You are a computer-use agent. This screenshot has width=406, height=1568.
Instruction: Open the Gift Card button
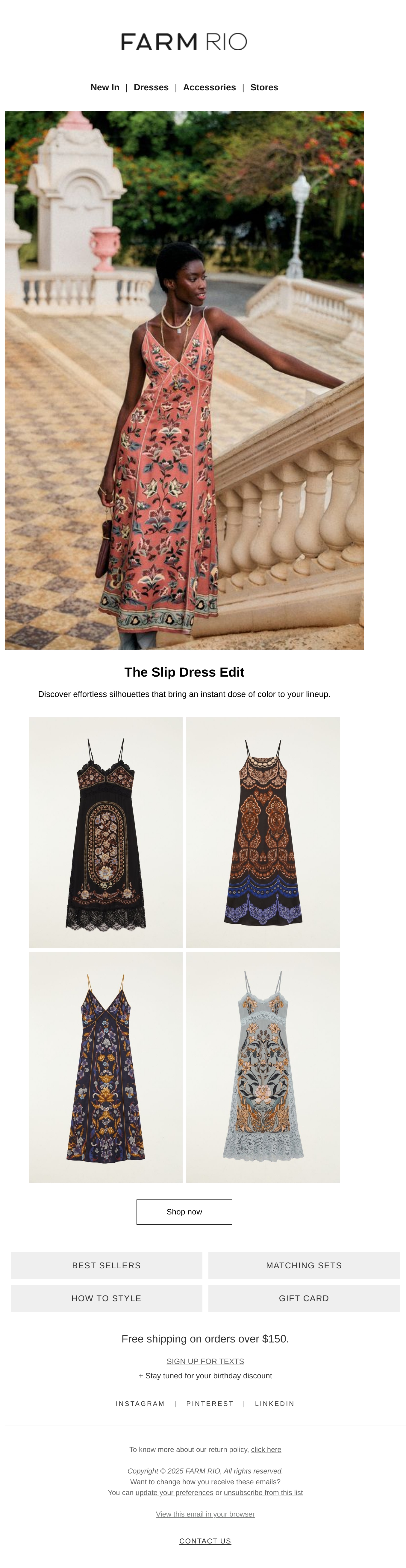(304, 1298)
